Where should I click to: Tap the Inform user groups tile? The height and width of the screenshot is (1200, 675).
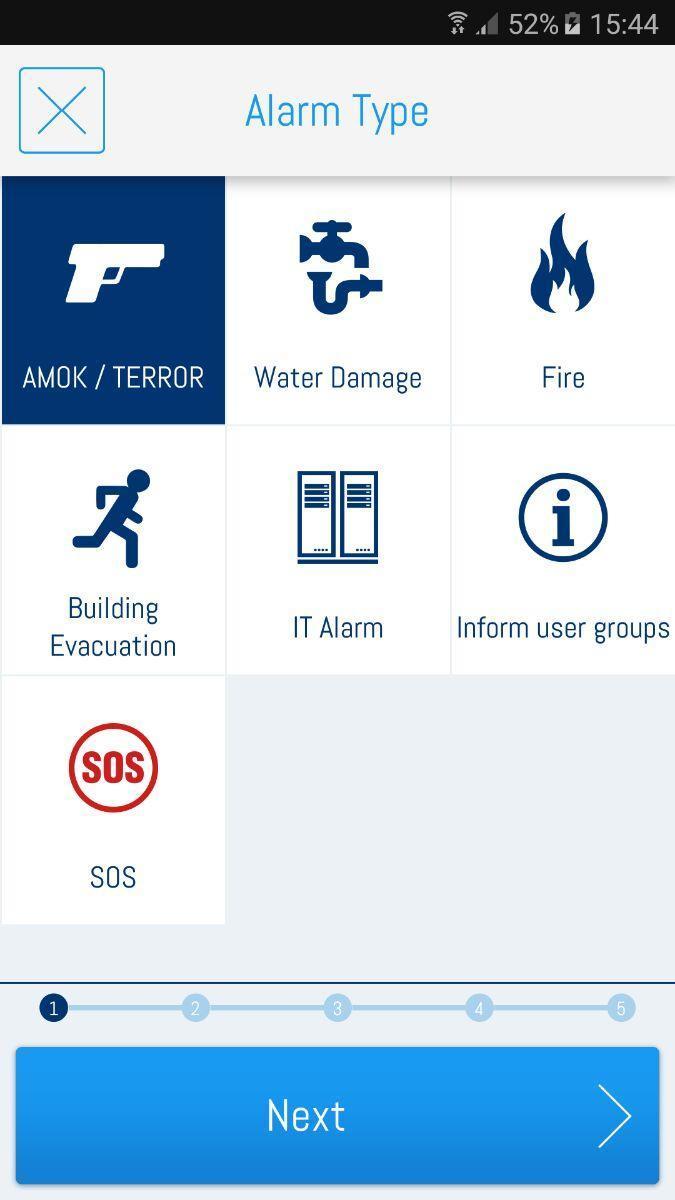[563, 550]
